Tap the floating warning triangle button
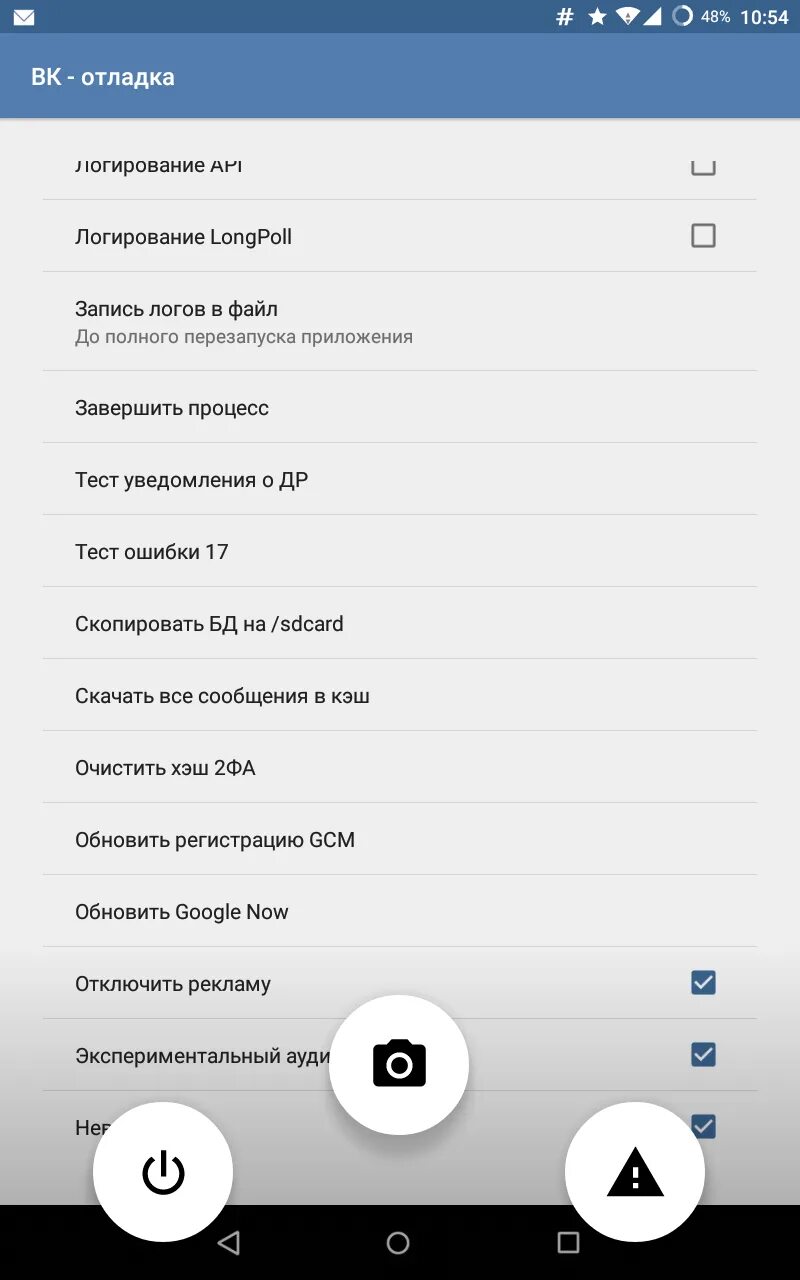The height and width of the screenshot is (1280, 800). (635, 1172)
